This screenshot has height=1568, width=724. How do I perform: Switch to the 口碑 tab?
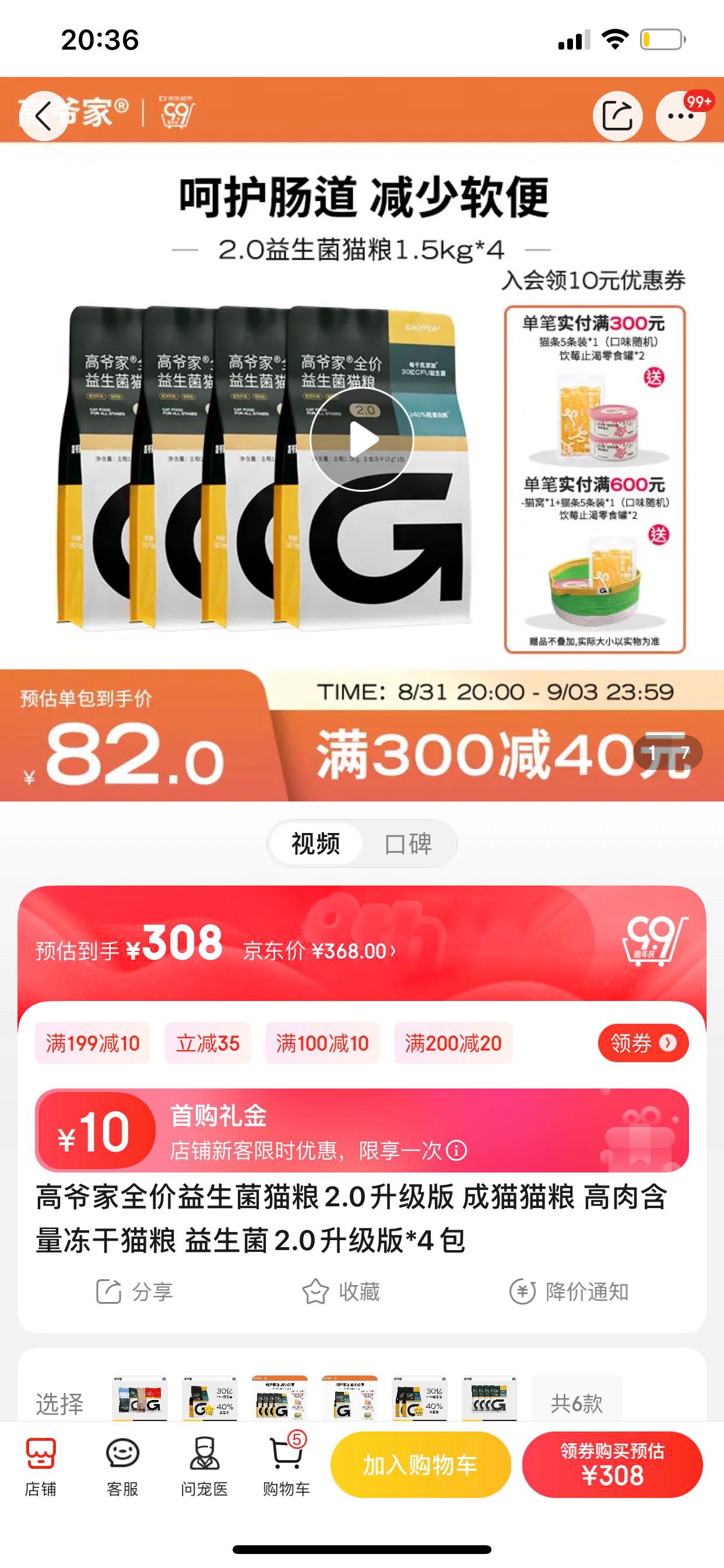[x=408, y=843]
